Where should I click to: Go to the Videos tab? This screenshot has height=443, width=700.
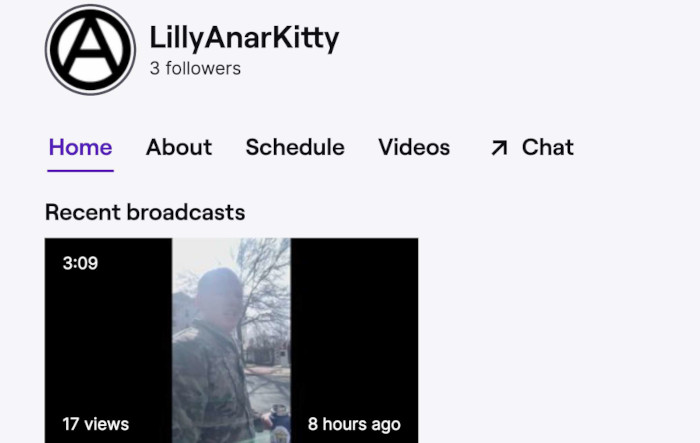point(414,147)
